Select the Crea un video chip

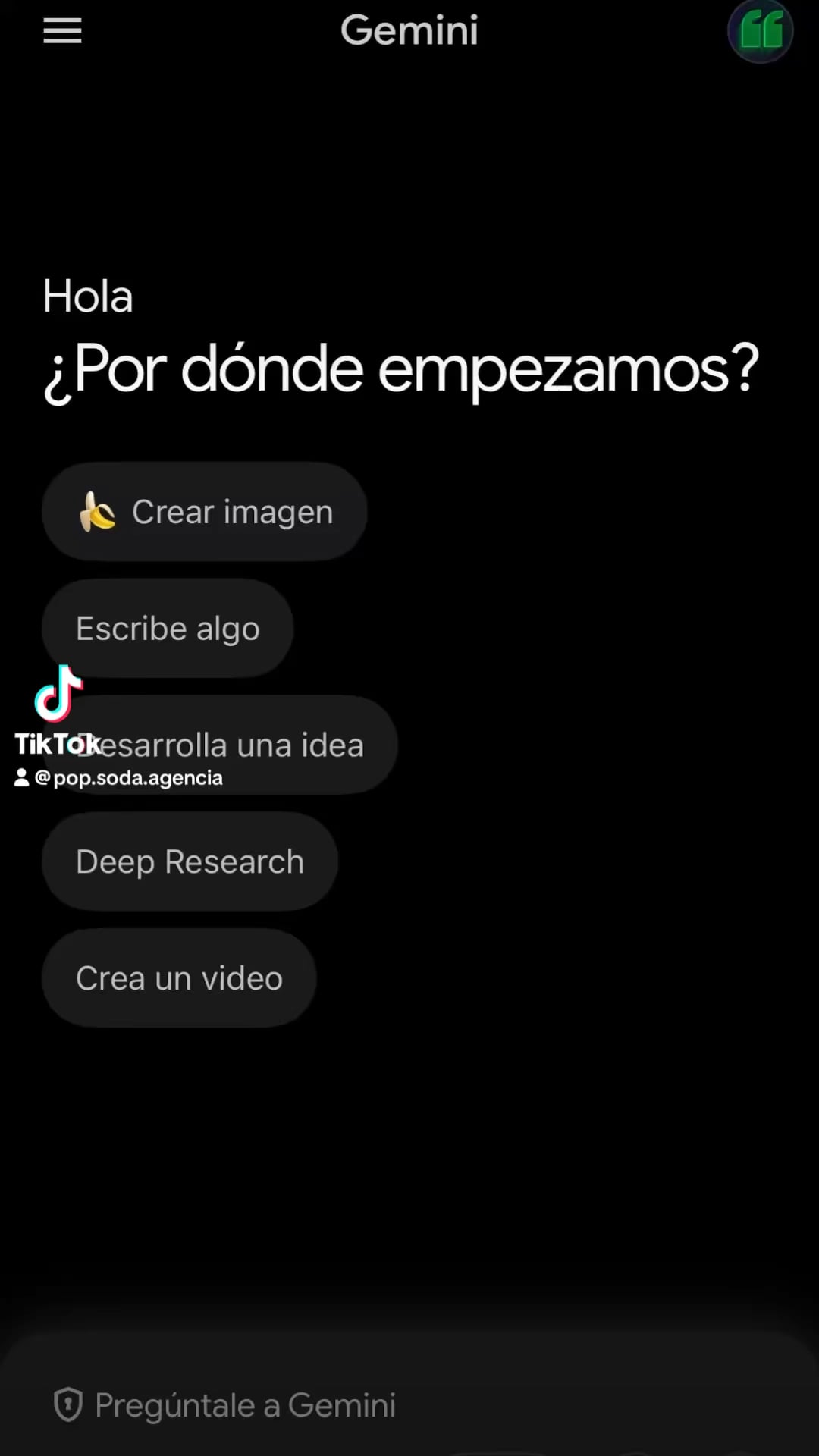(x=179, y=978)
